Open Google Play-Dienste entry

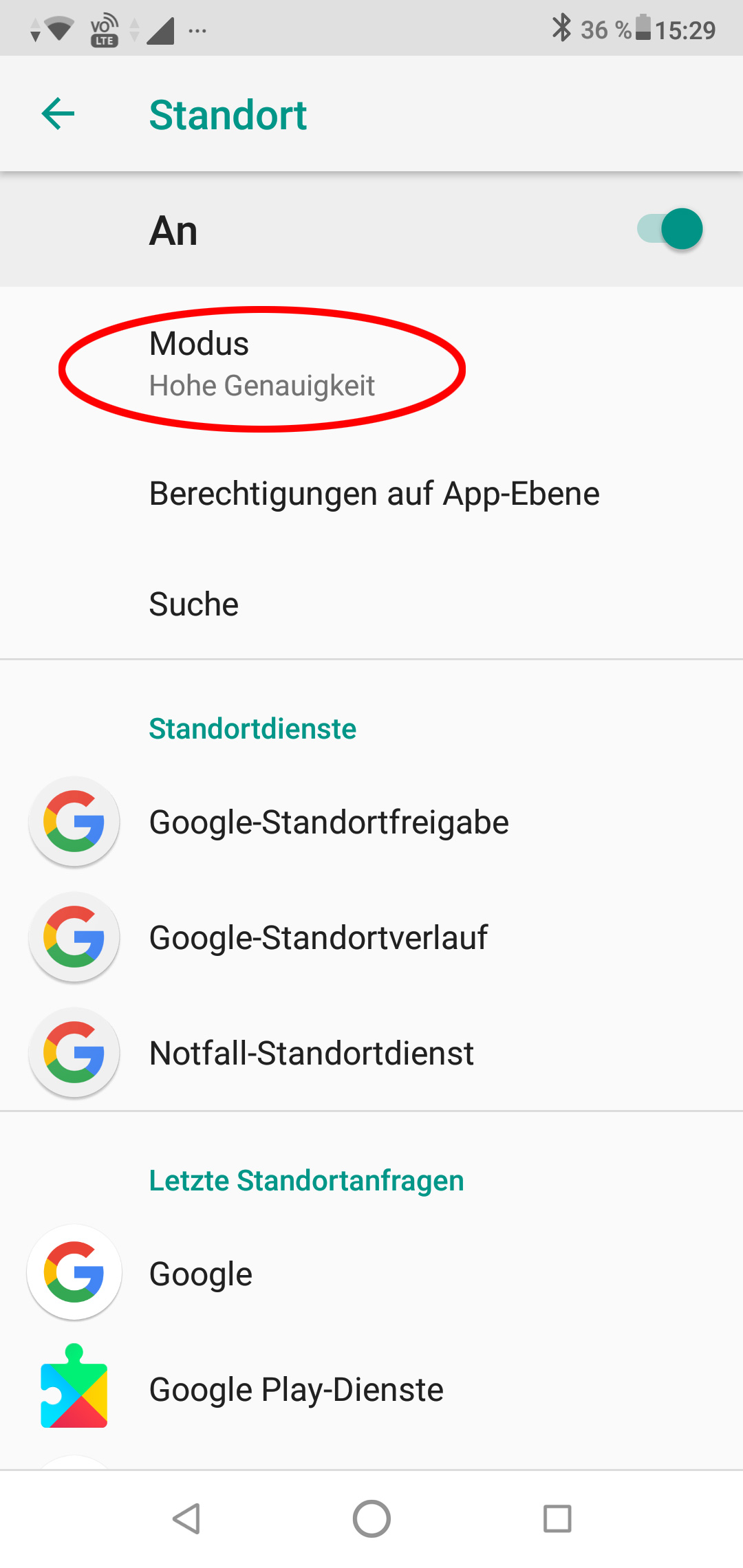[296, 1389]
